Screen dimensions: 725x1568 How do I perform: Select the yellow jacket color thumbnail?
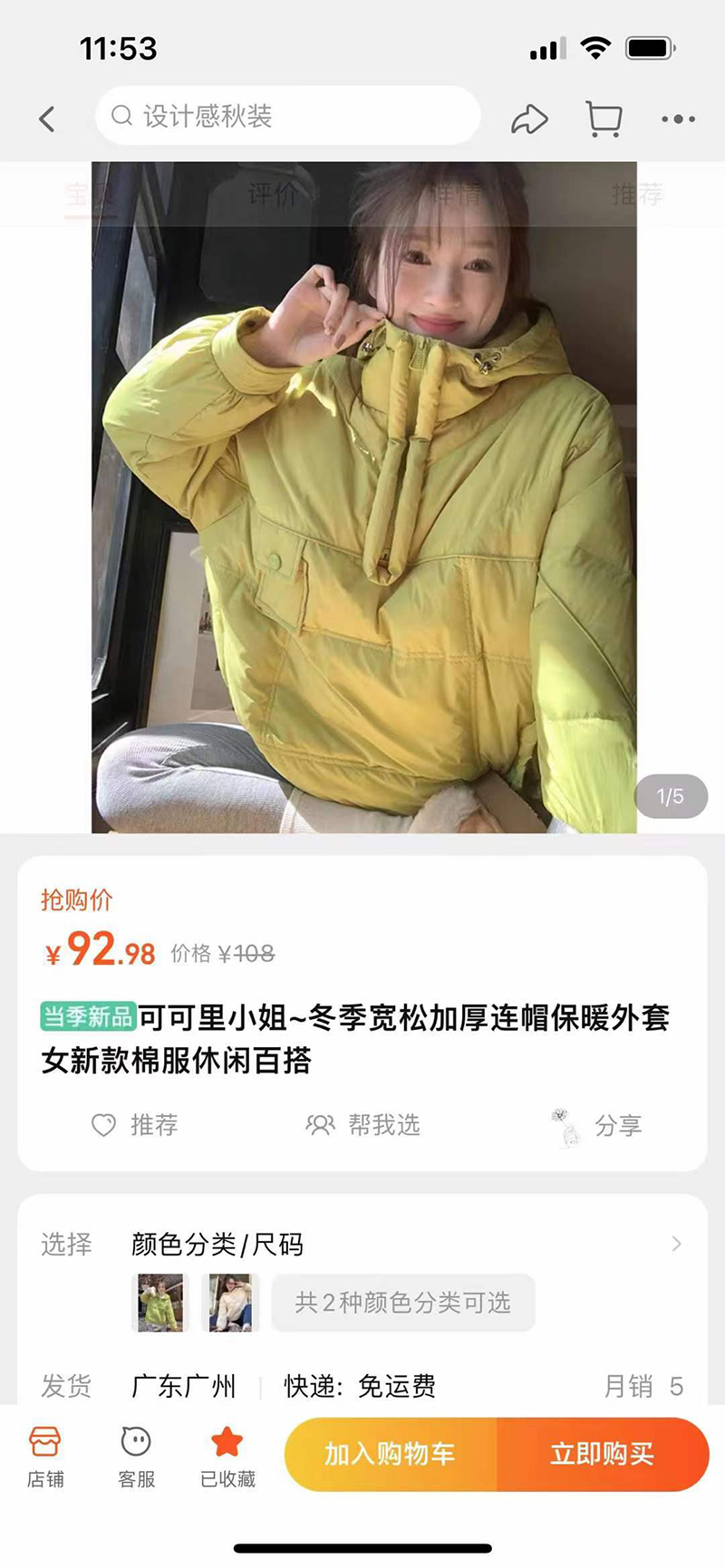160,1303
